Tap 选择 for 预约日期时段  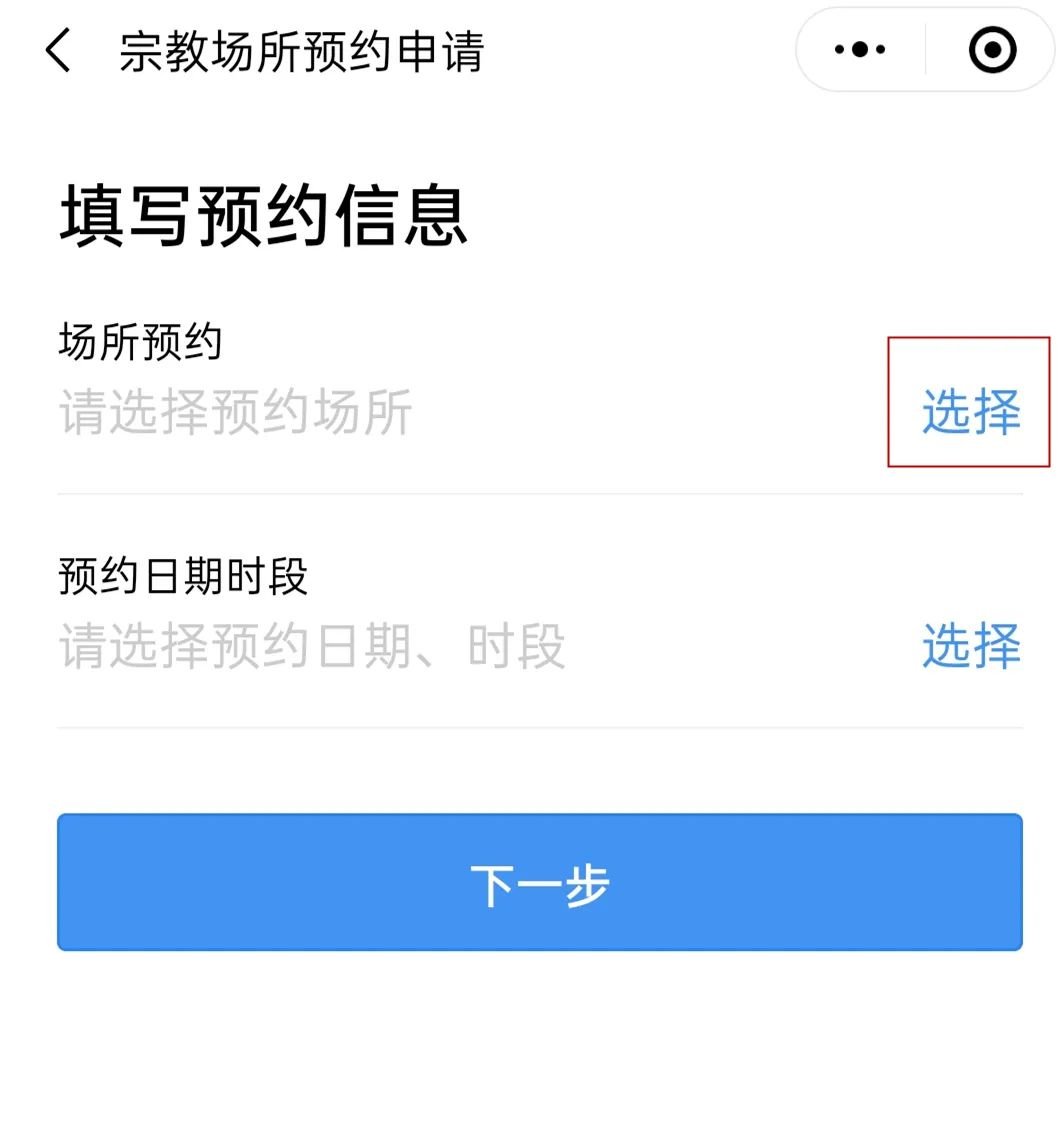970,645
